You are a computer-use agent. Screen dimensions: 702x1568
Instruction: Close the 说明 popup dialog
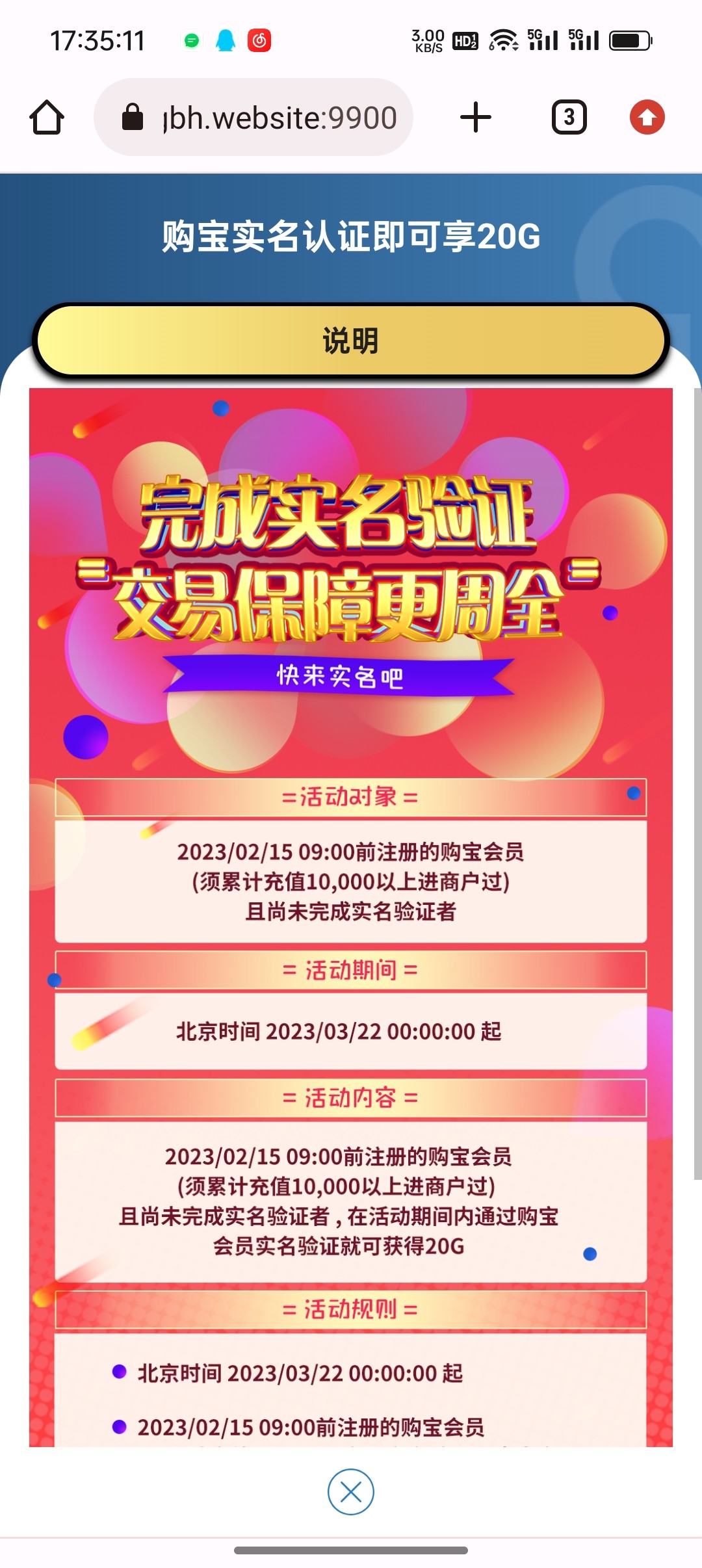coord(351,1492)
